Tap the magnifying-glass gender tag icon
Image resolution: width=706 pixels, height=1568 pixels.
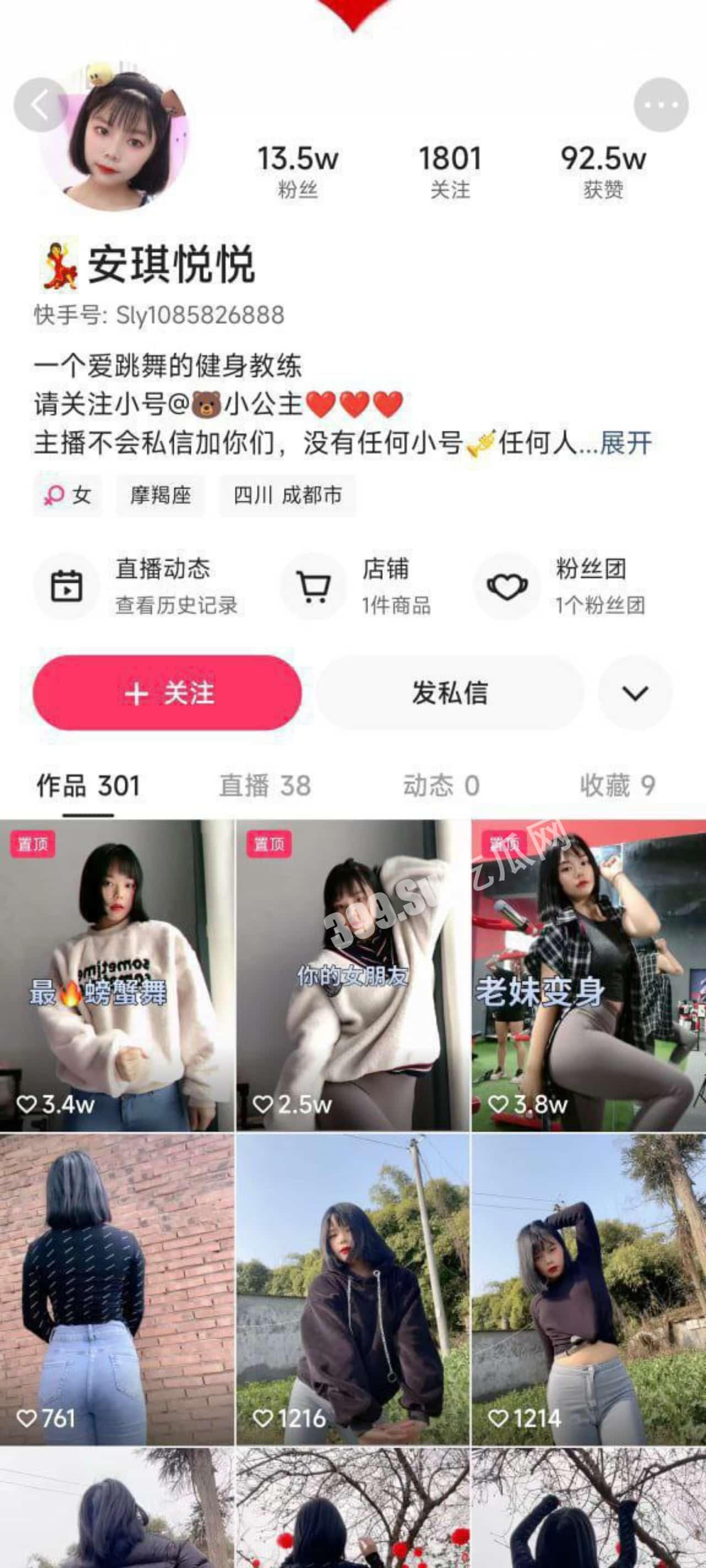[54, 496]
